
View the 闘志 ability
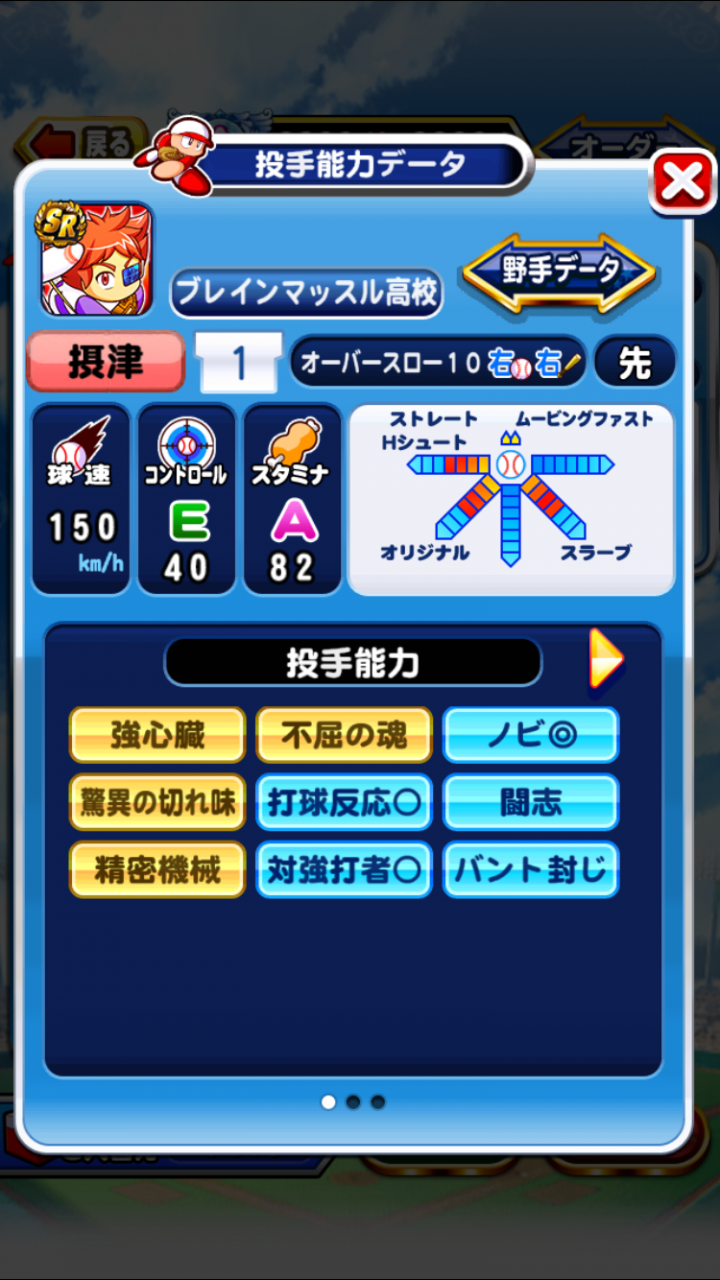[x=531, y=802]
